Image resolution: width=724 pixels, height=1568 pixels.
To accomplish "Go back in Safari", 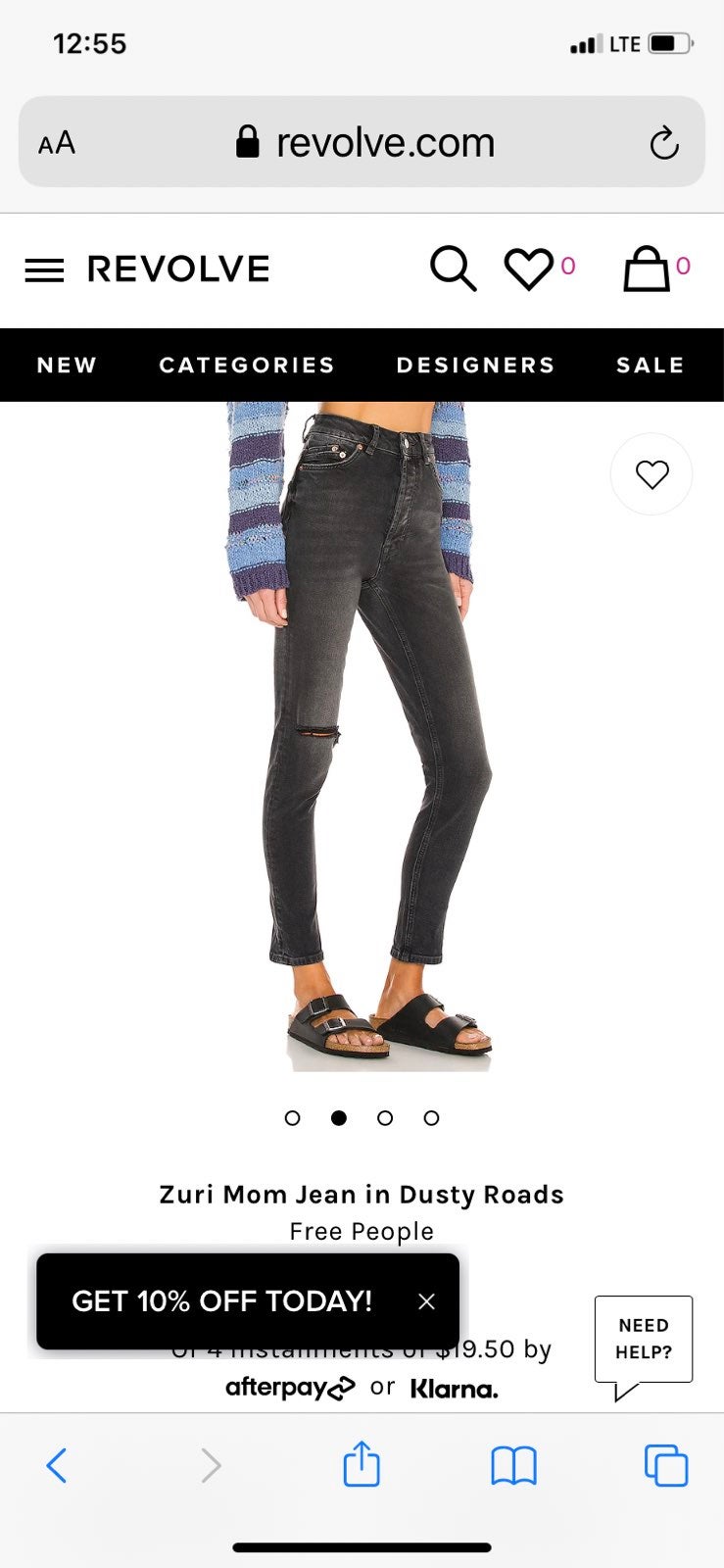I will point(57,1466).
